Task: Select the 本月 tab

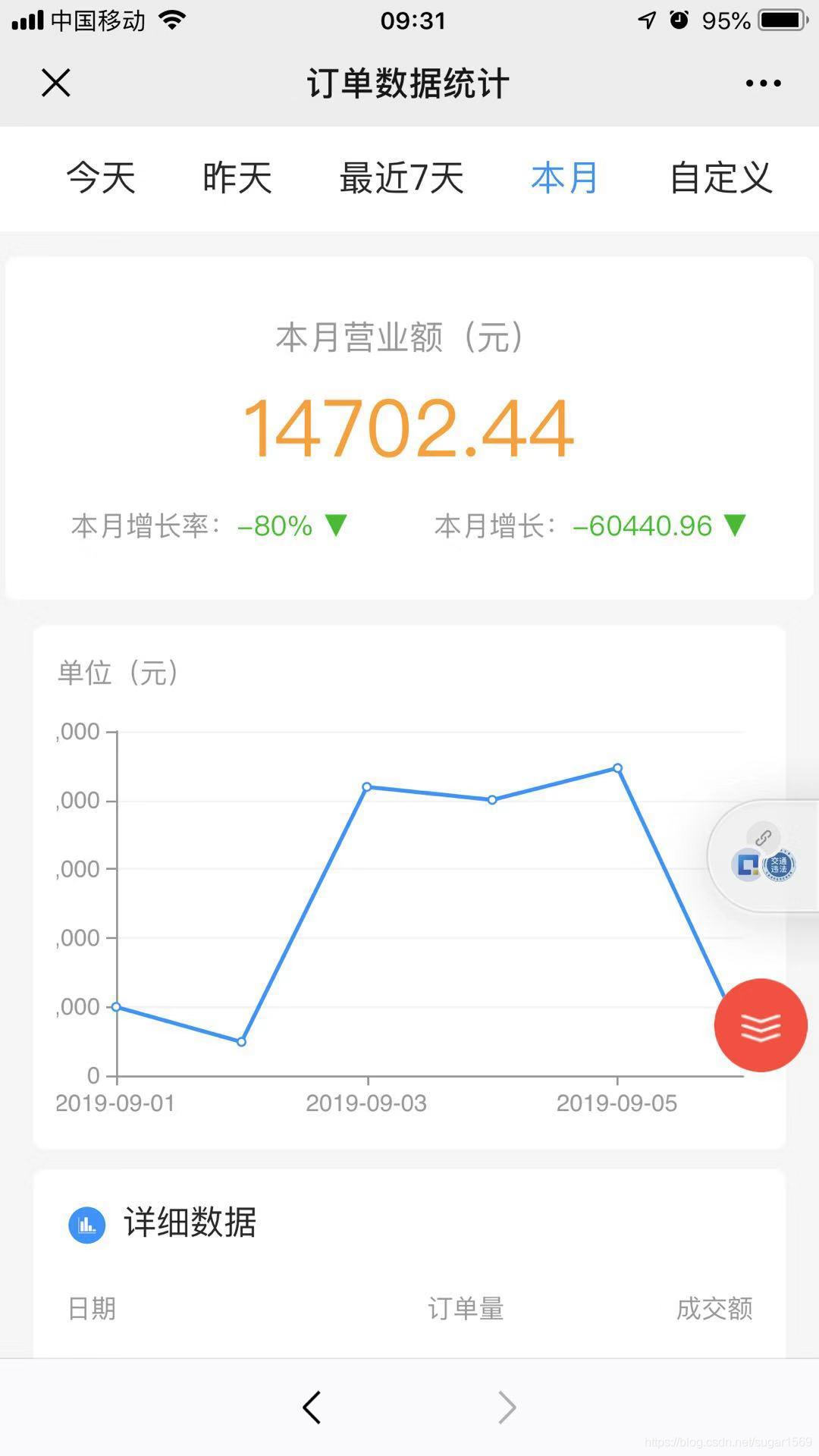Action: 565,178
